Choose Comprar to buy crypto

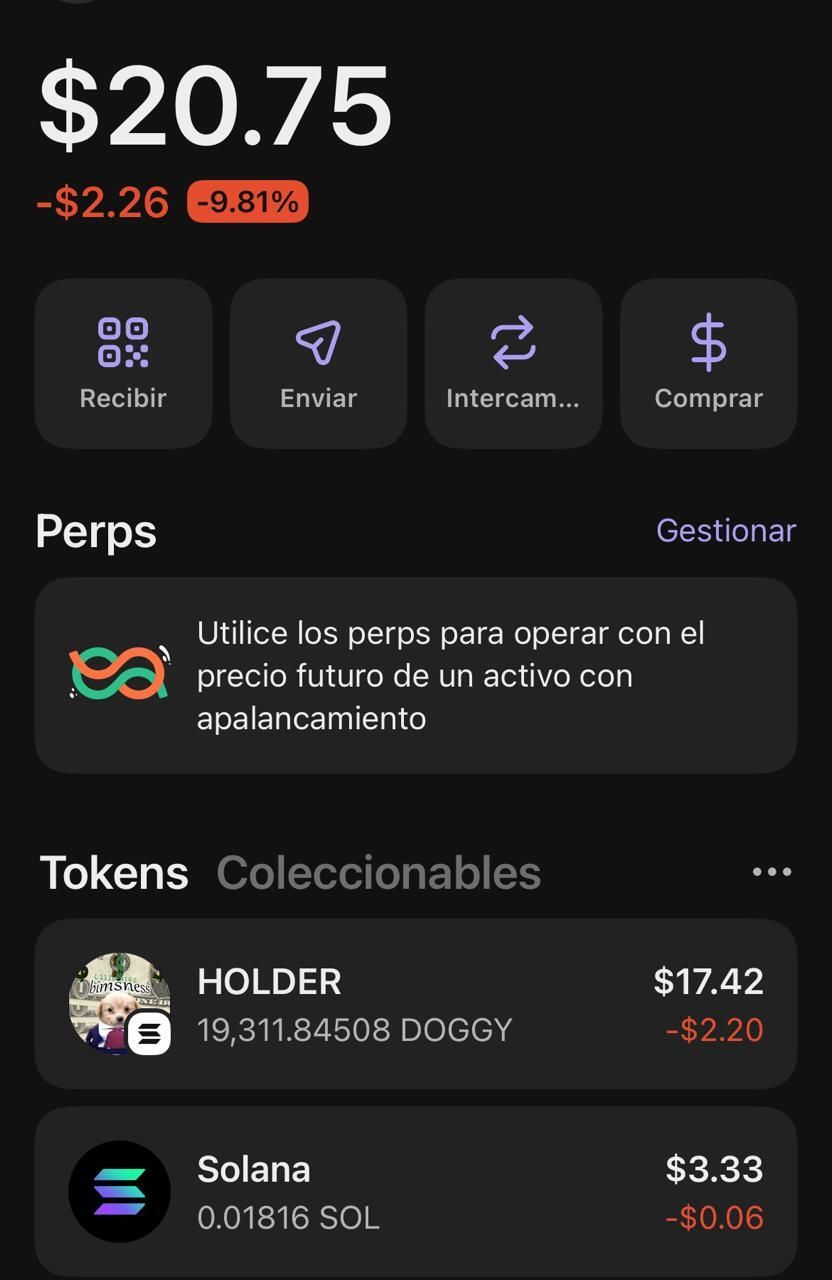(708, 363)
